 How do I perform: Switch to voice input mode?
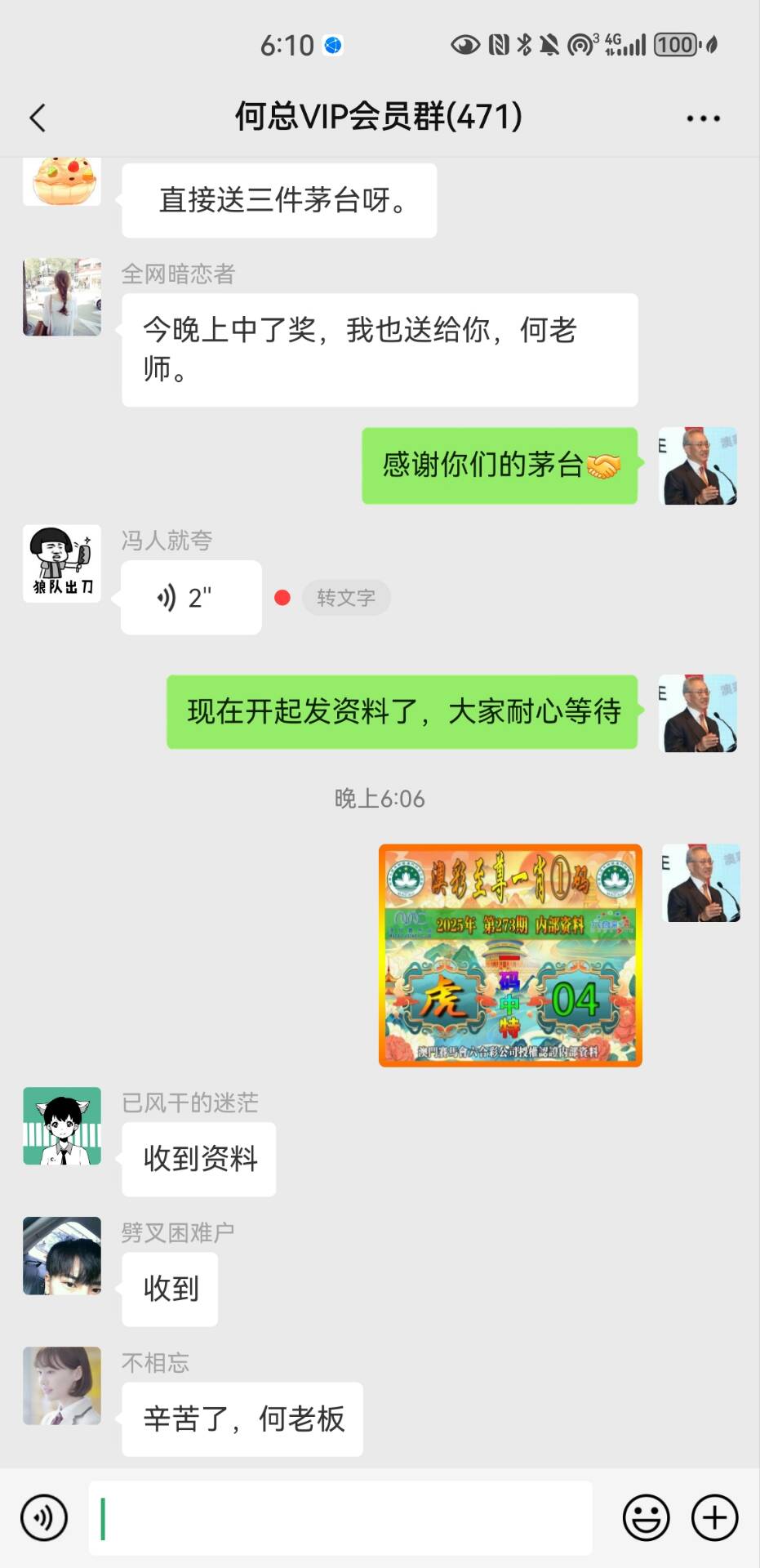[x=44, y=1517]
